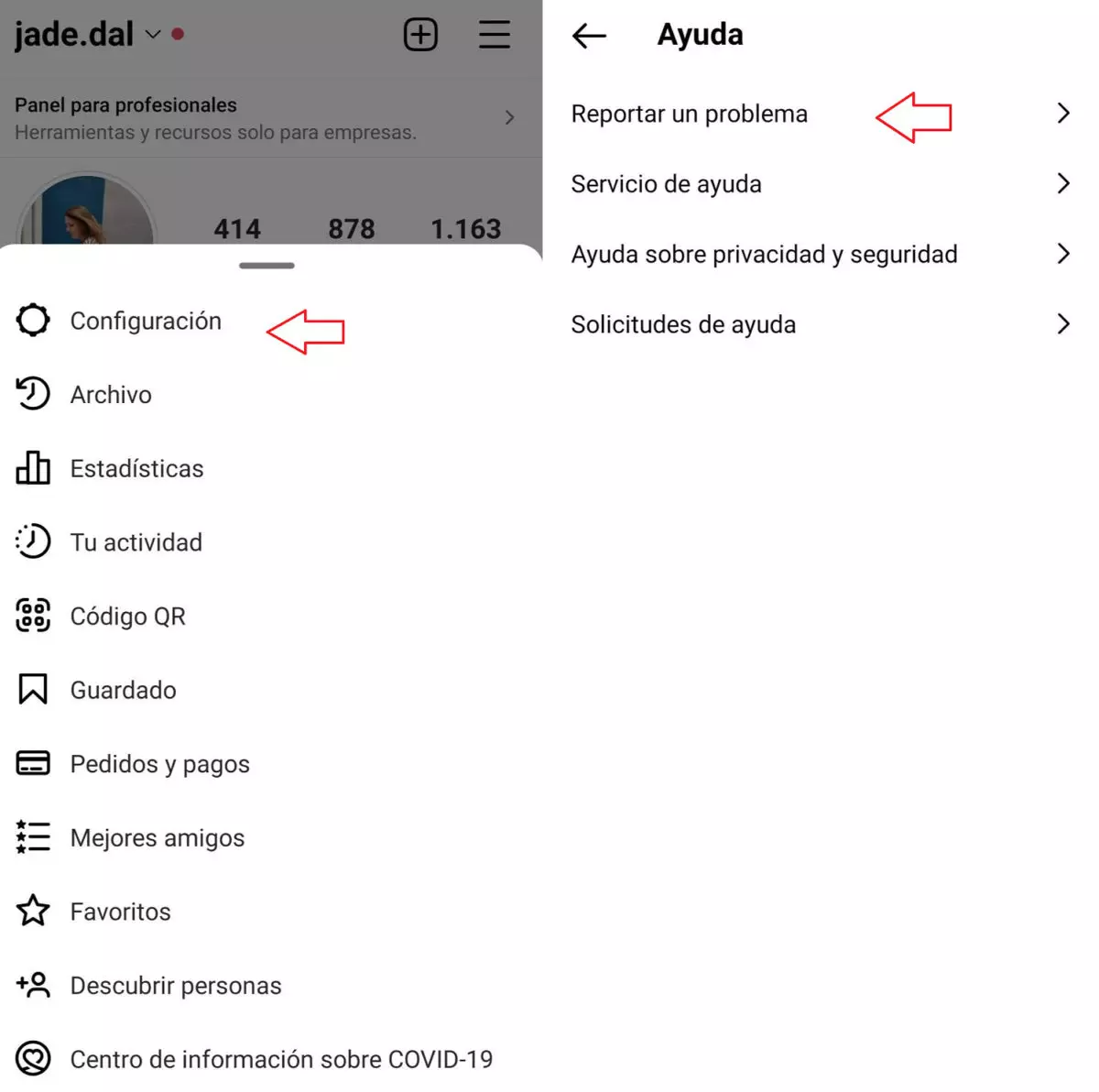
Task: Open Tu actividad
Action: pyautogui.click(x=136, y=542)
